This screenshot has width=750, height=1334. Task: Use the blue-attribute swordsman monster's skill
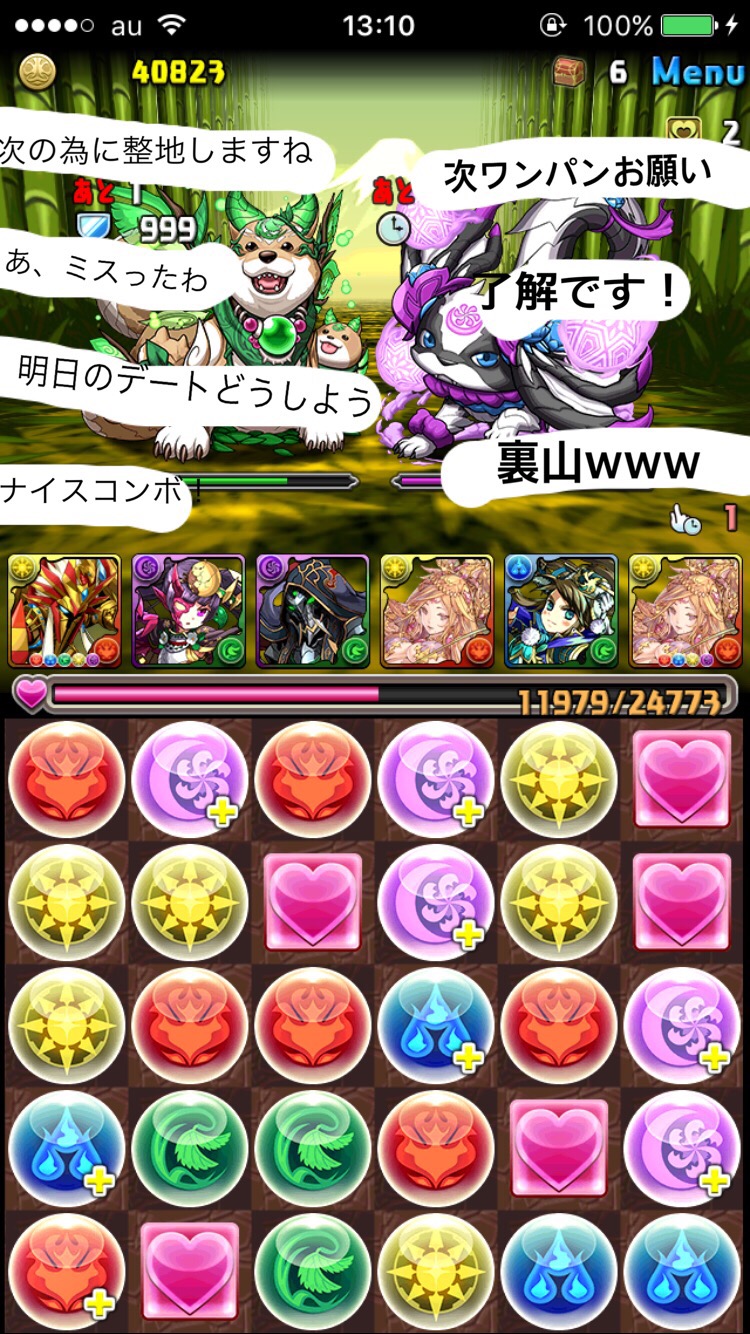click(x=561, y=611)
